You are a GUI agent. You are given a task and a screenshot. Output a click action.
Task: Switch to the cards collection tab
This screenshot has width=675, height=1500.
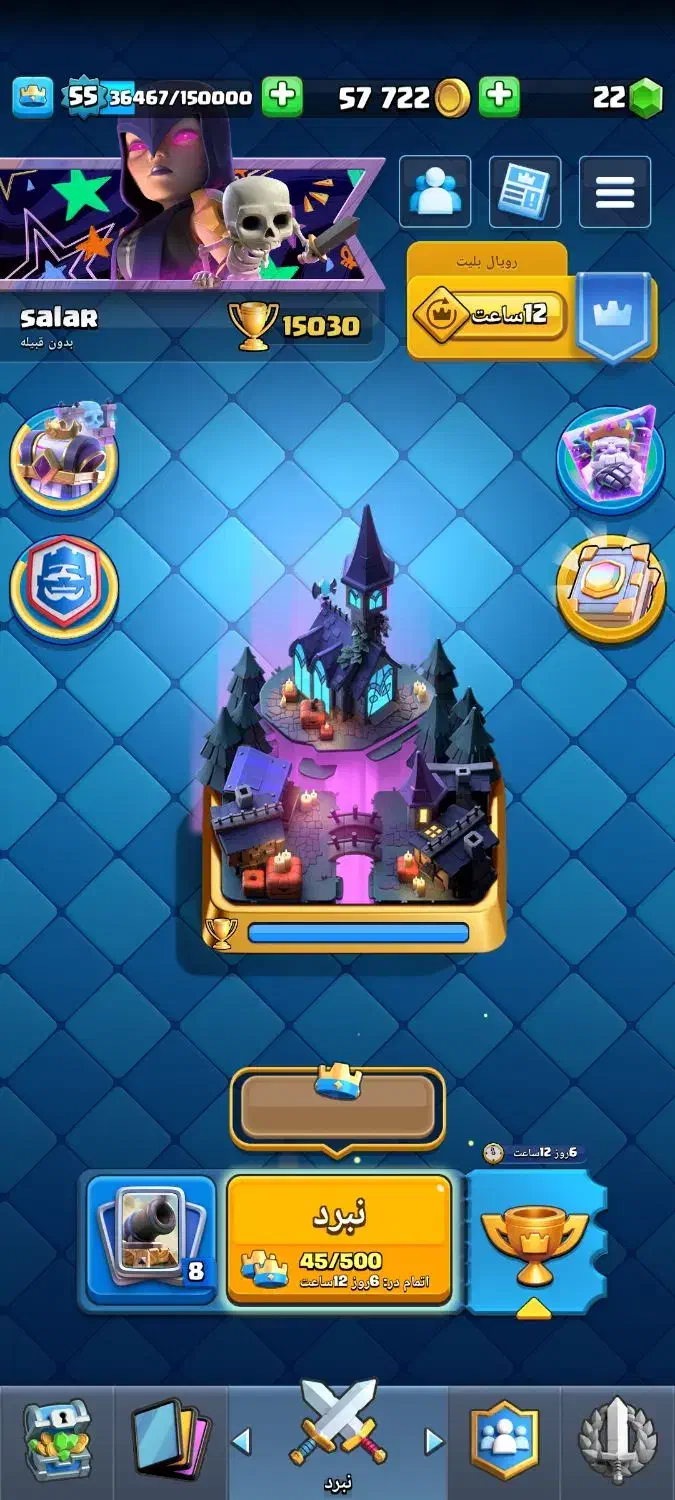click(x=171, y=1440)
